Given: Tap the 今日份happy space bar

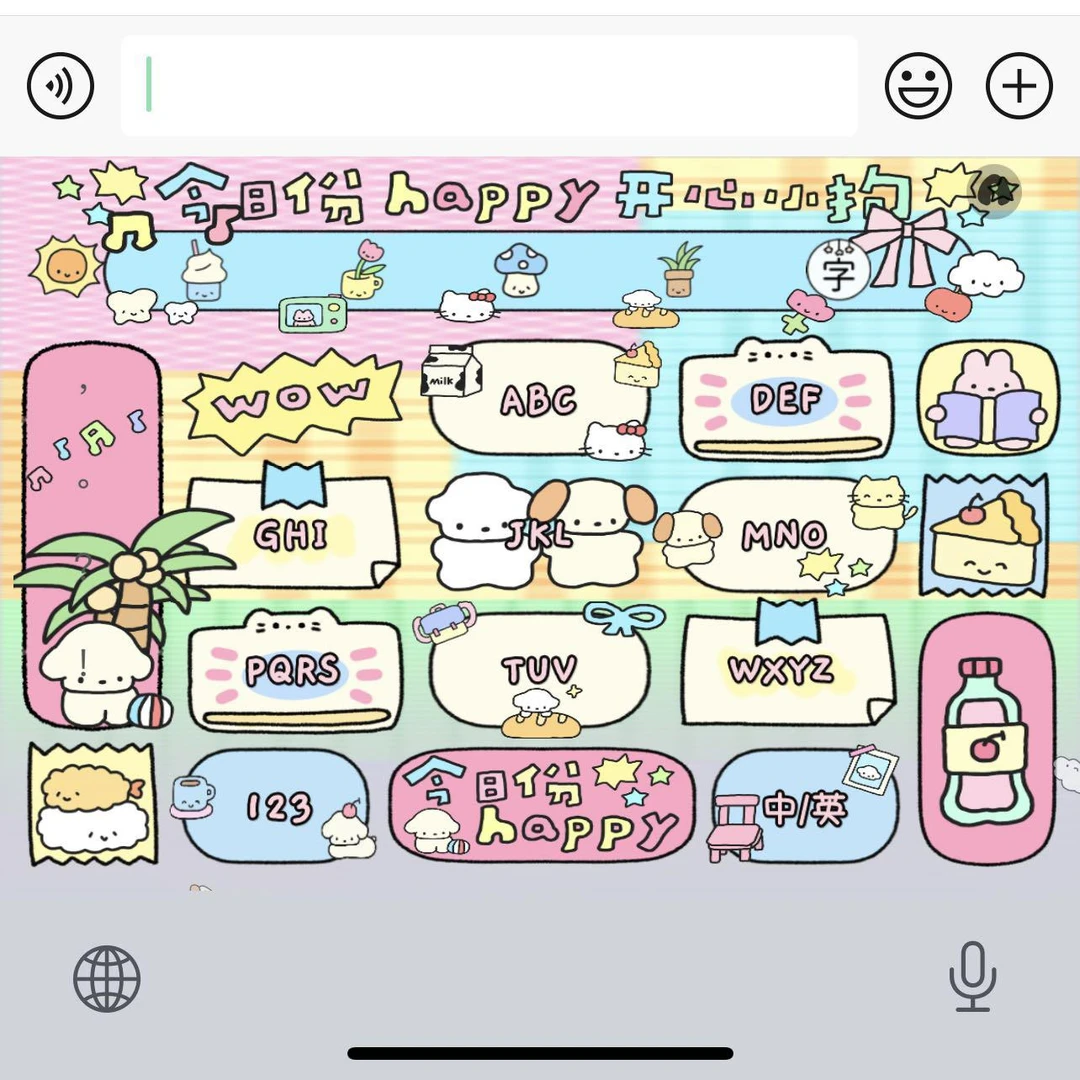Looking at the screenshot, I should 540,806.
